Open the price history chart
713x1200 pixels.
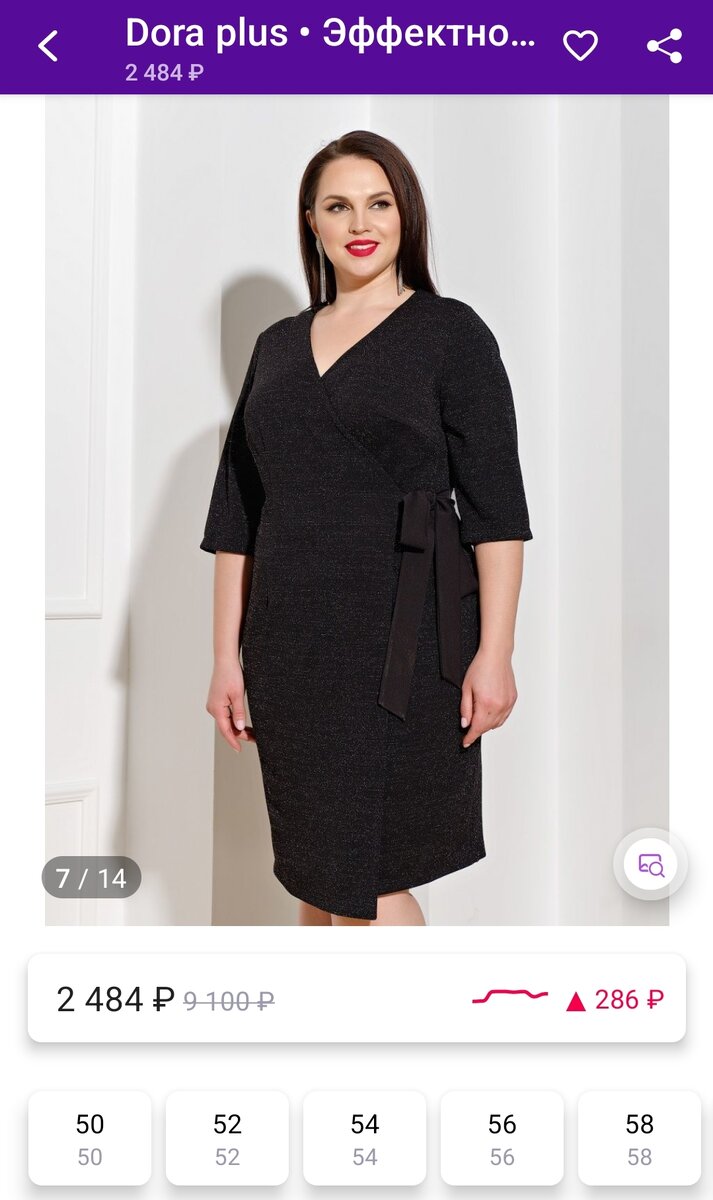(510, 997)
